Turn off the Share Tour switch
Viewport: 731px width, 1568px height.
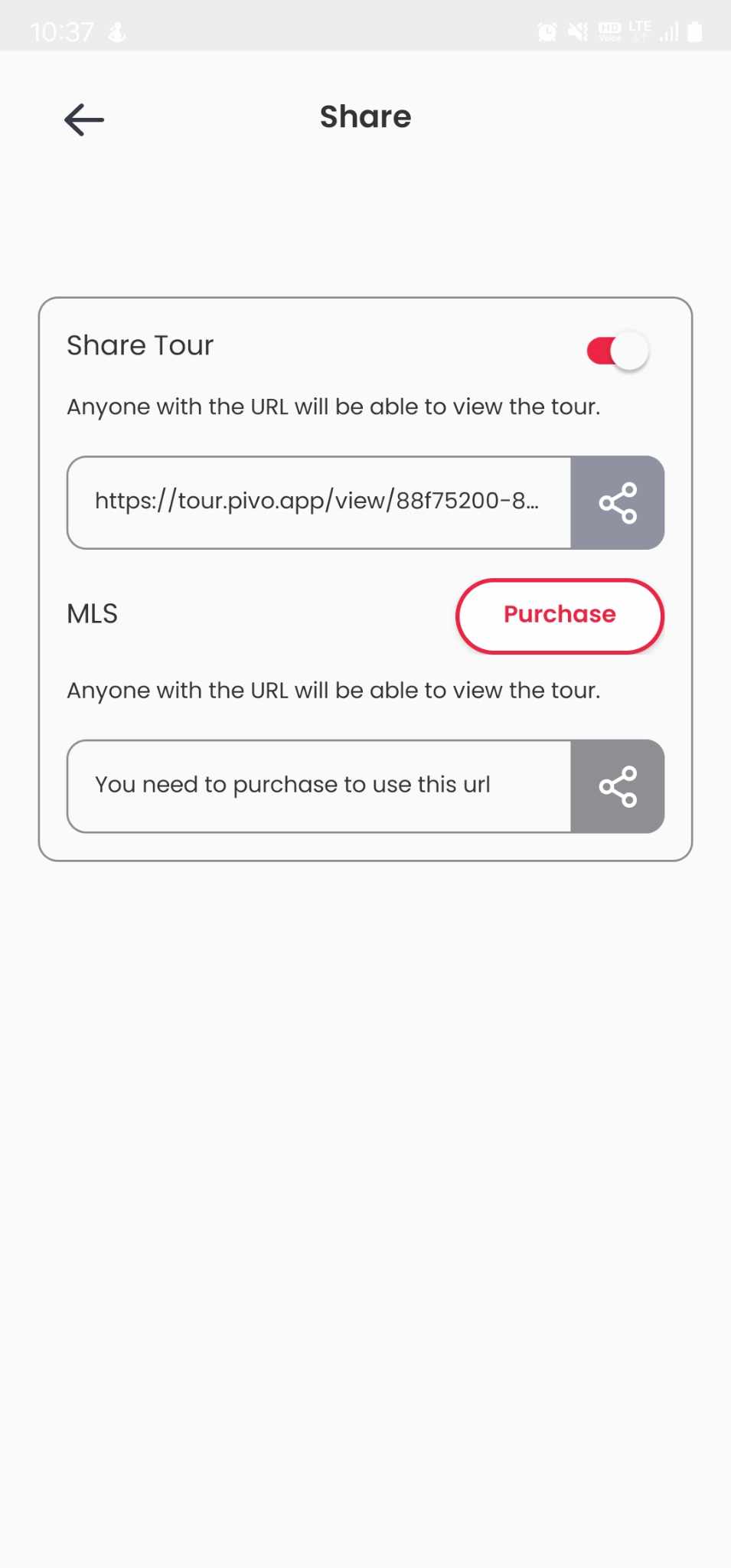pos(618,351)
